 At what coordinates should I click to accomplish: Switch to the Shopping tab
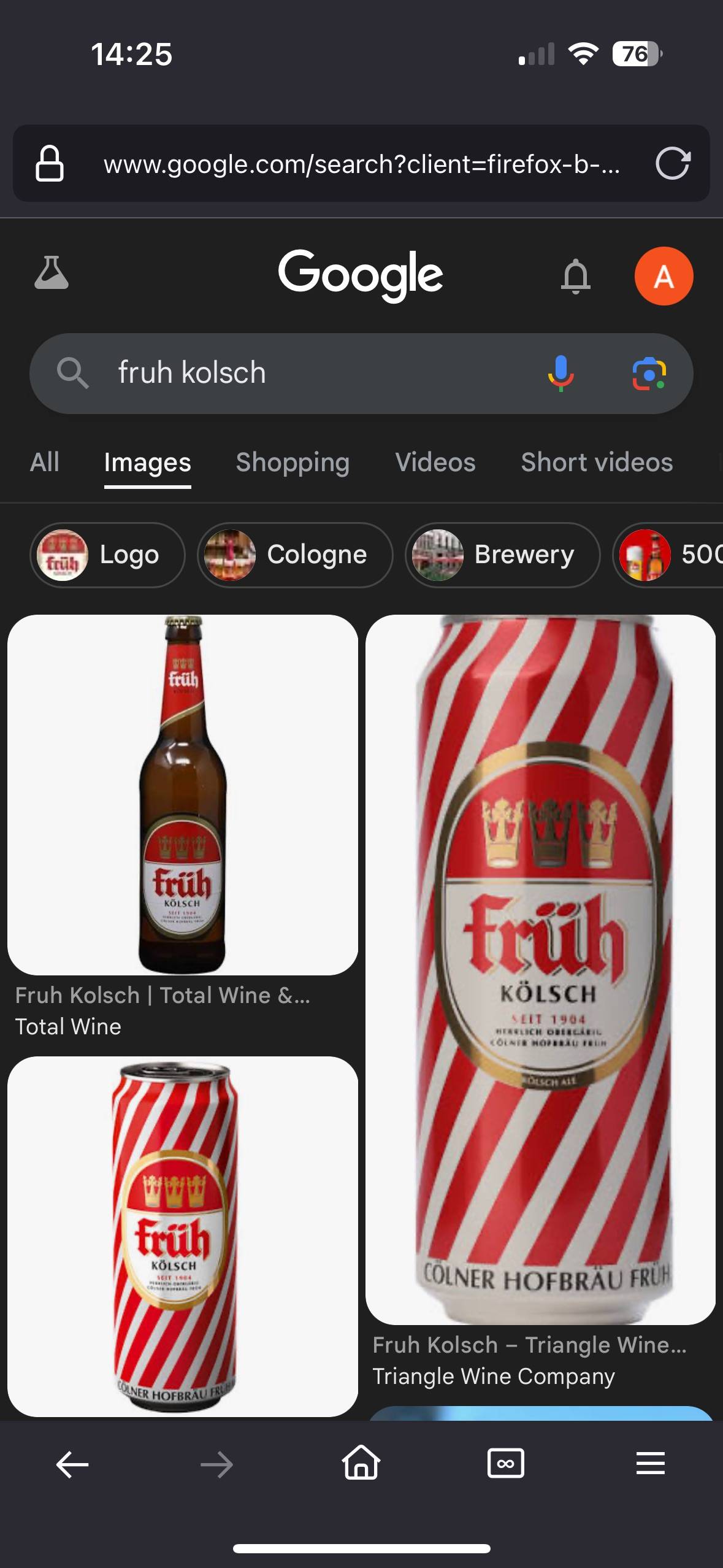[x=293, y=462]
